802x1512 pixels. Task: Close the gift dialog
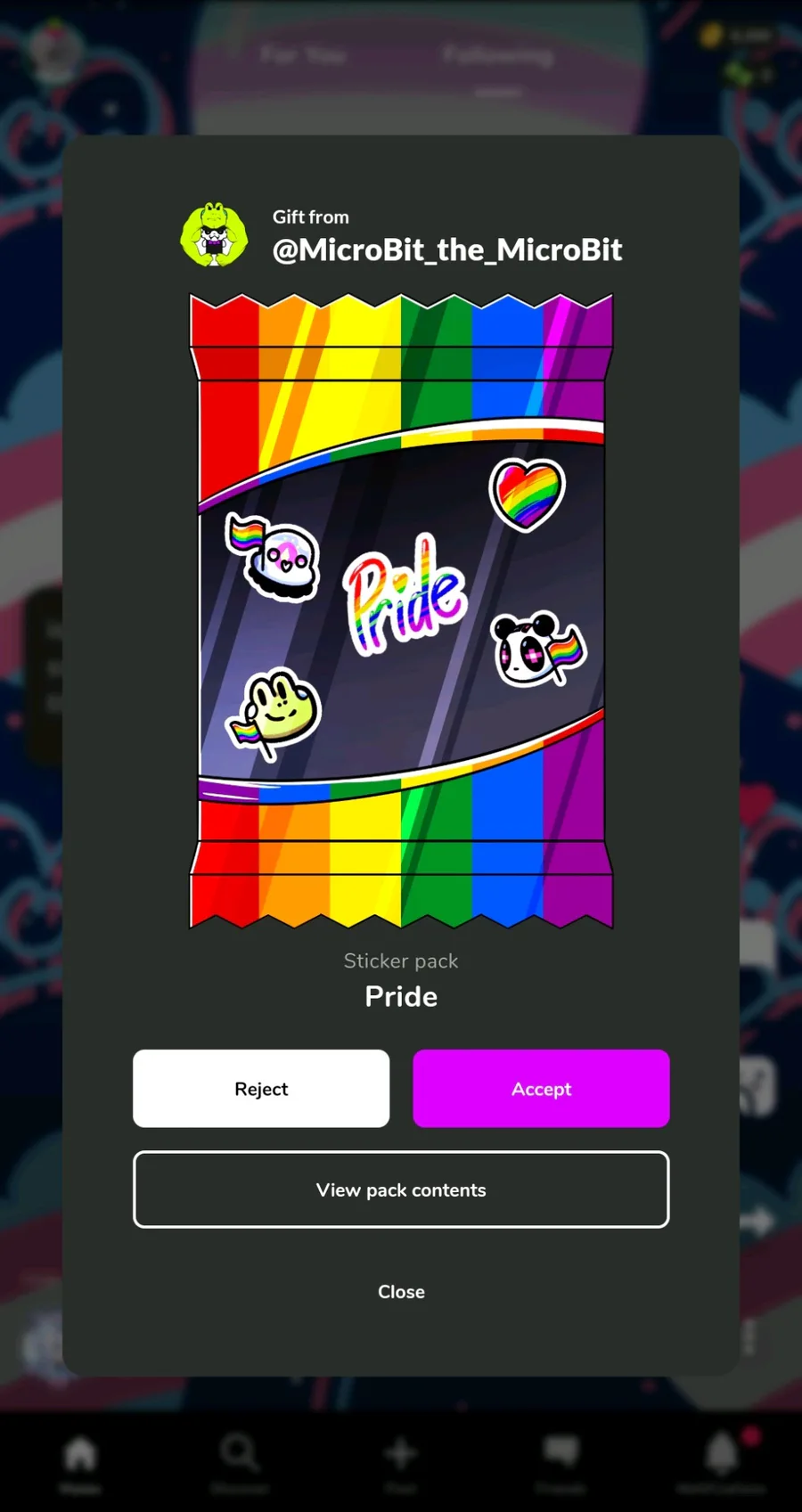point(401,1291)
